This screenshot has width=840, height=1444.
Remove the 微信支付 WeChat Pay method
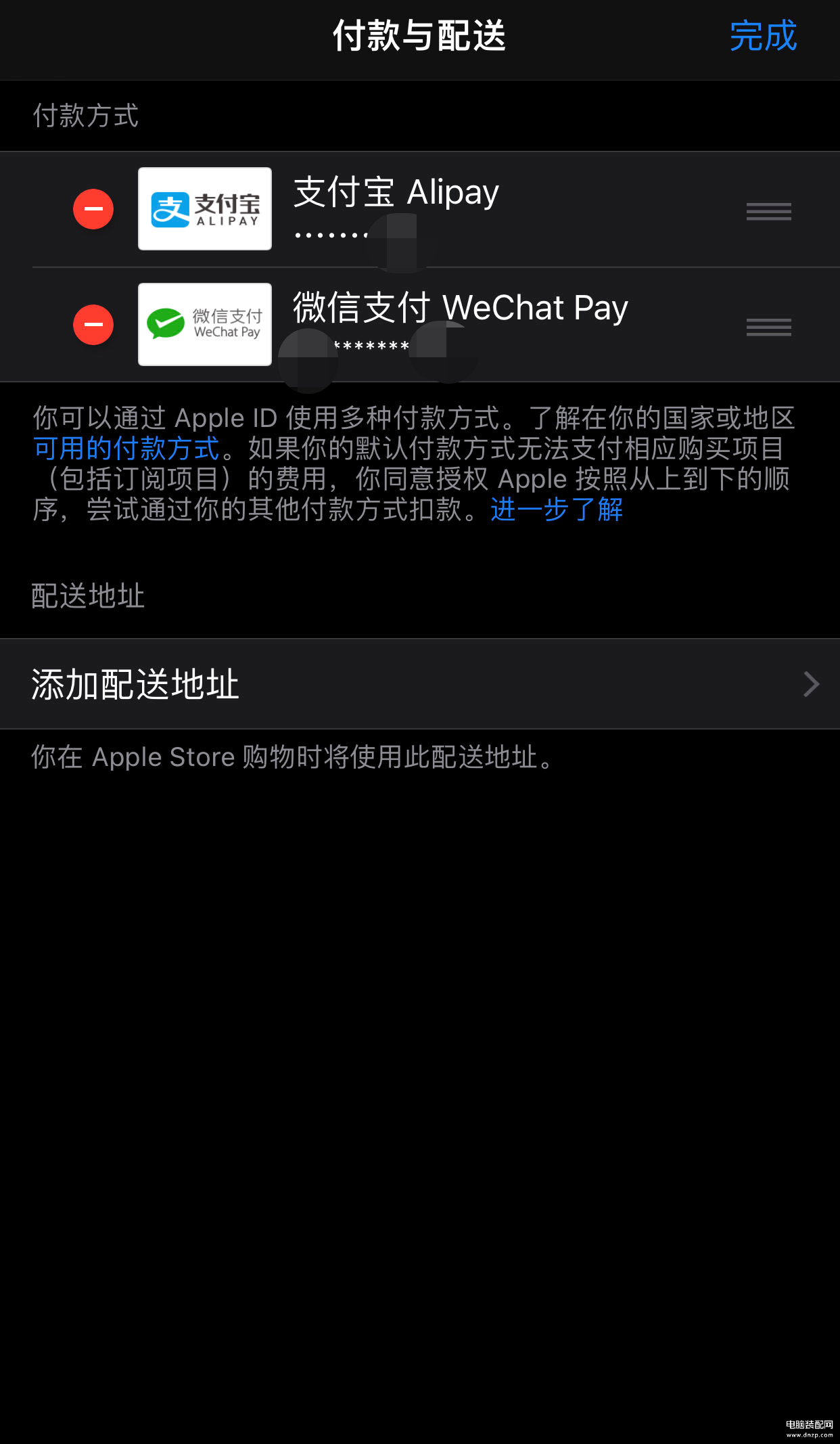pos(93,325)
